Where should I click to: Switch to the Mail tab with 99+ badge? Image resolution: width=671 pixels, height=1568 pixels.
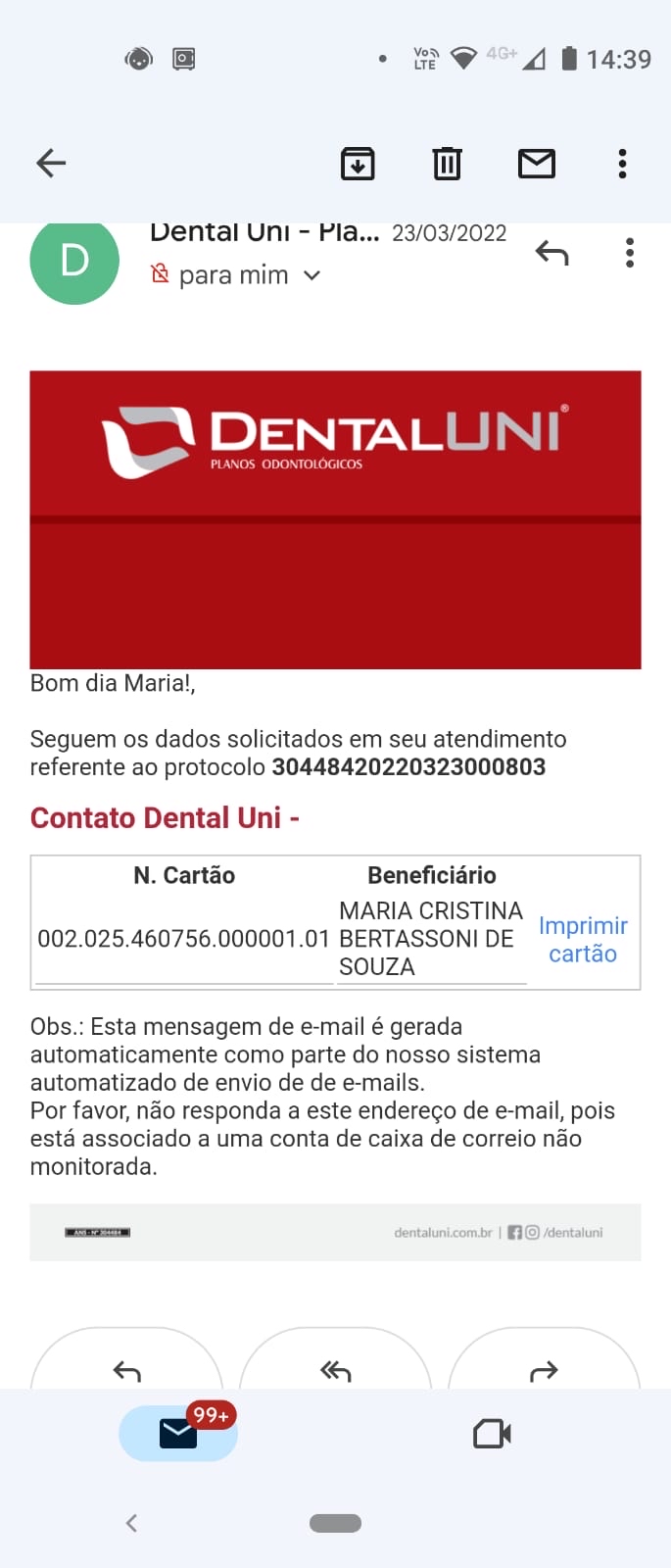coord(178,1434)
